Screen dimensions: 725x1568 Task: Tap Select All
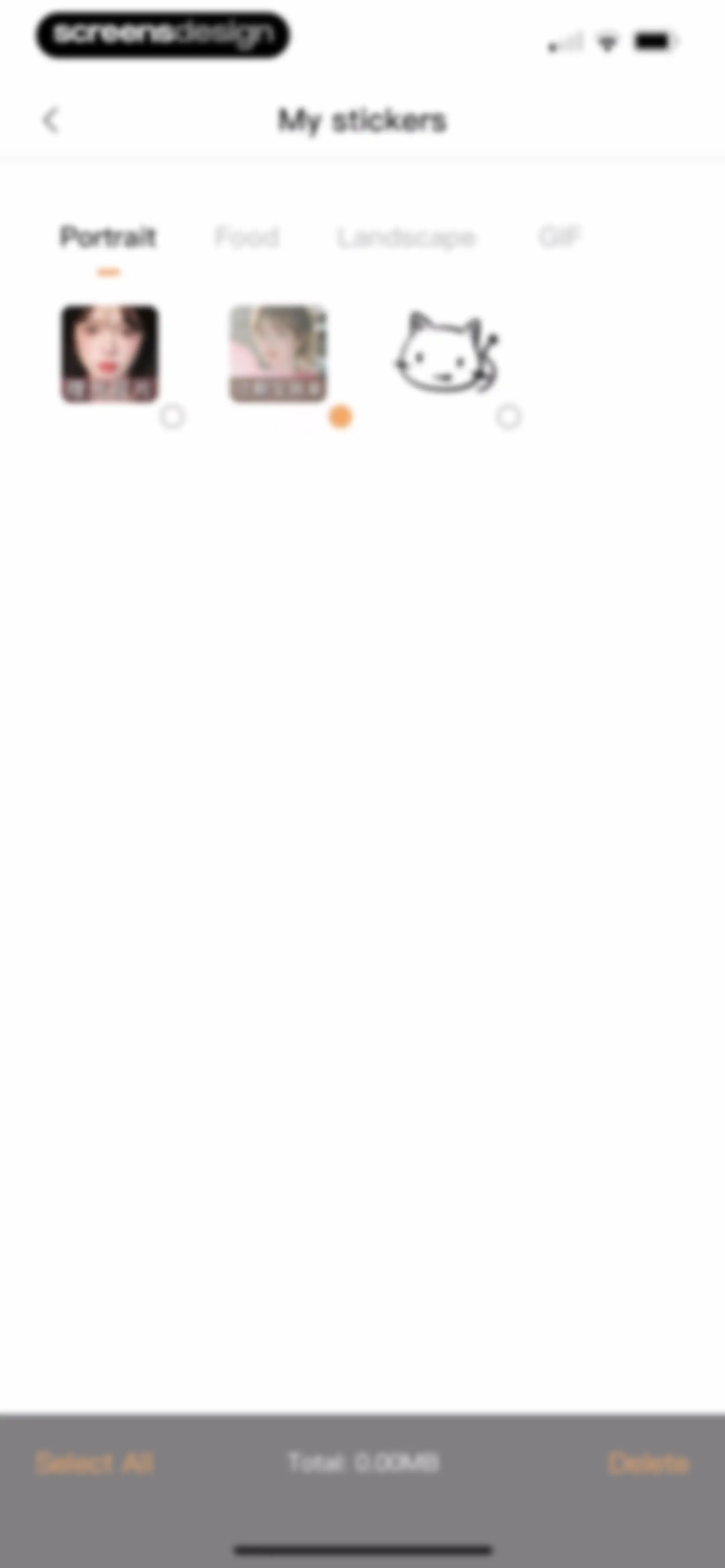[x=95, y=1463]
